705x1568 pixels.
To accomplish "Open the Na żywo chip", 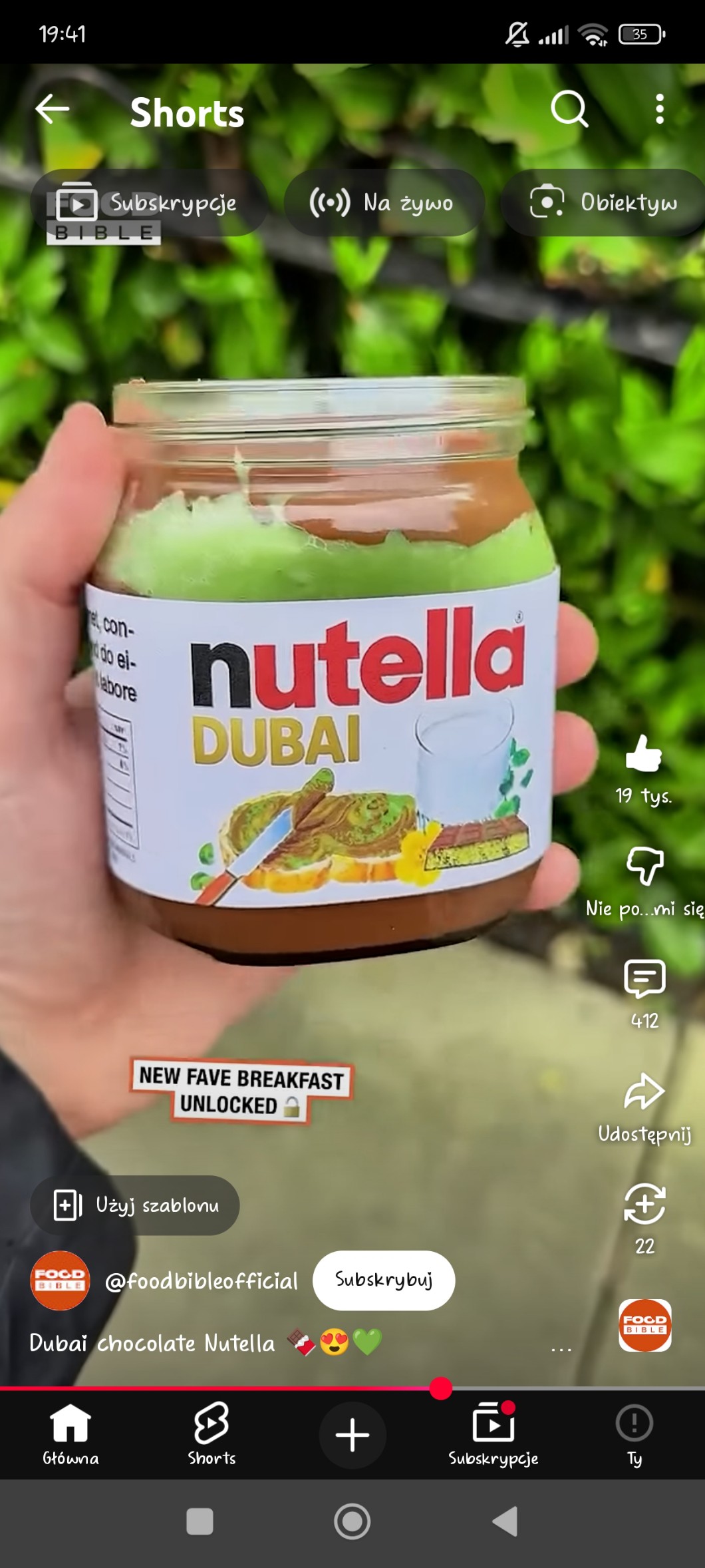I will click(x=383, y=203).
